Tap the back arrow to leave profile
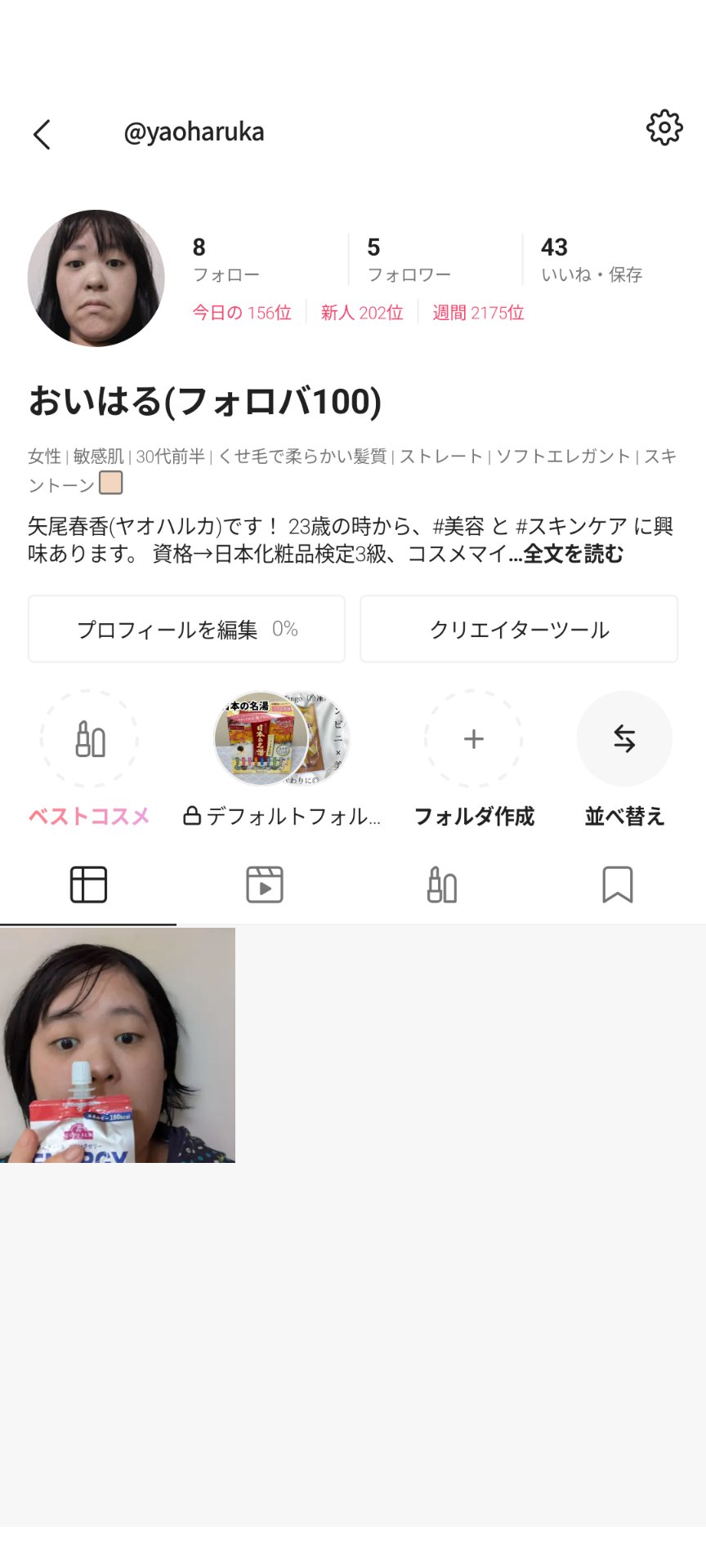This screenshot has height=1568, width=706. tap(42, 133)
